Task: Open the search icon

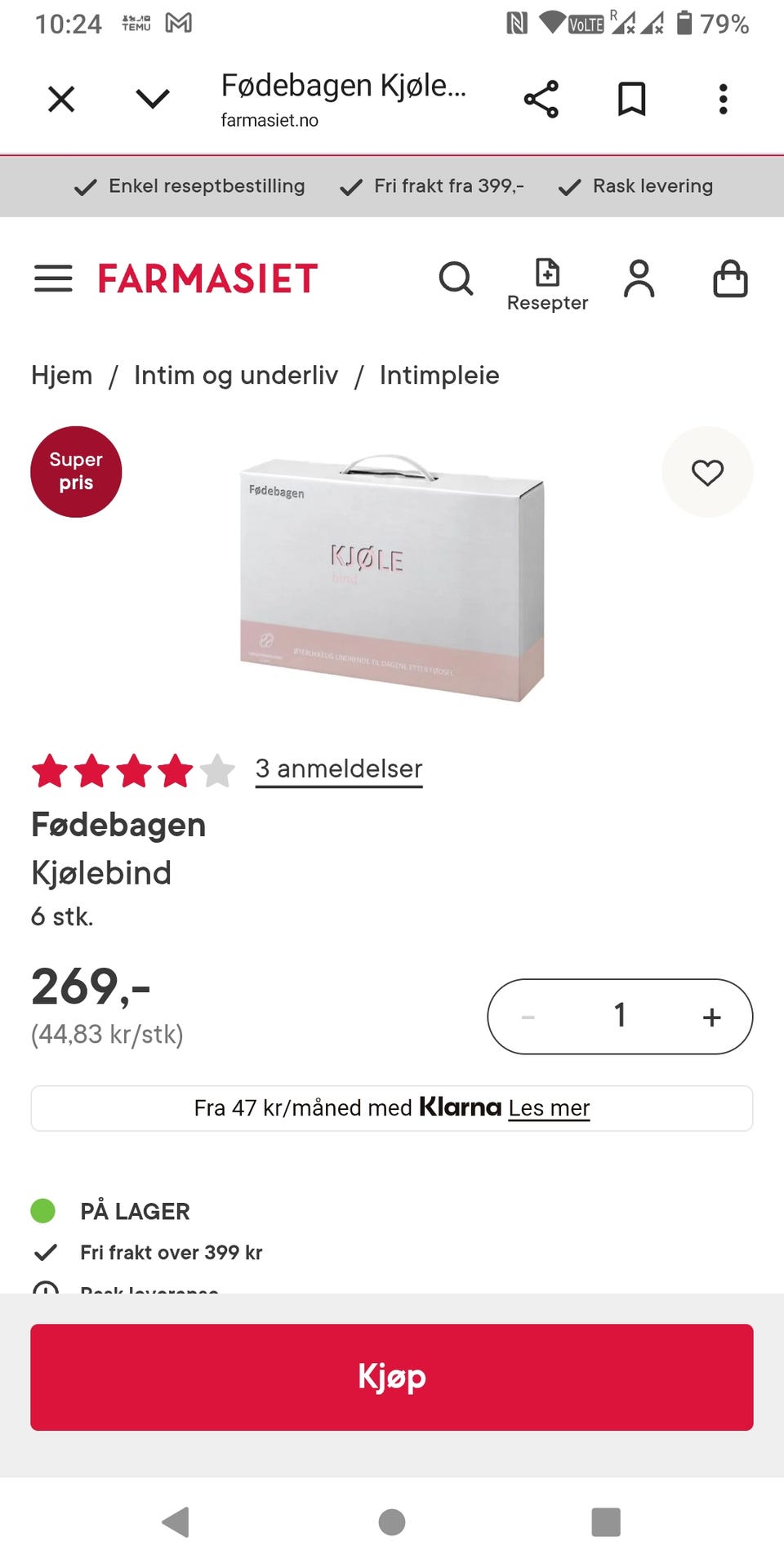Action: (456, 278)
